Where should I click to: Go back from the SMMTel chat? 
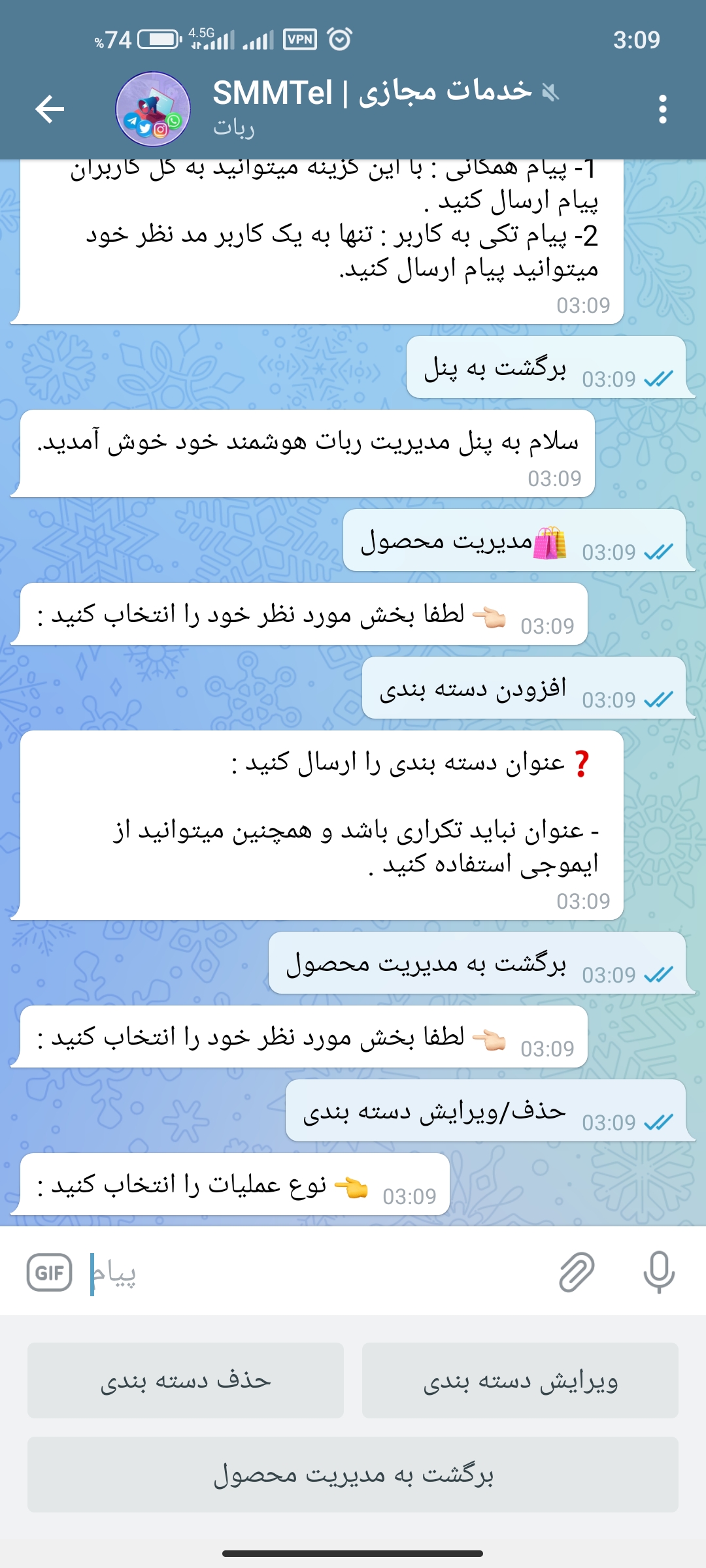click(x=50, y=108)
